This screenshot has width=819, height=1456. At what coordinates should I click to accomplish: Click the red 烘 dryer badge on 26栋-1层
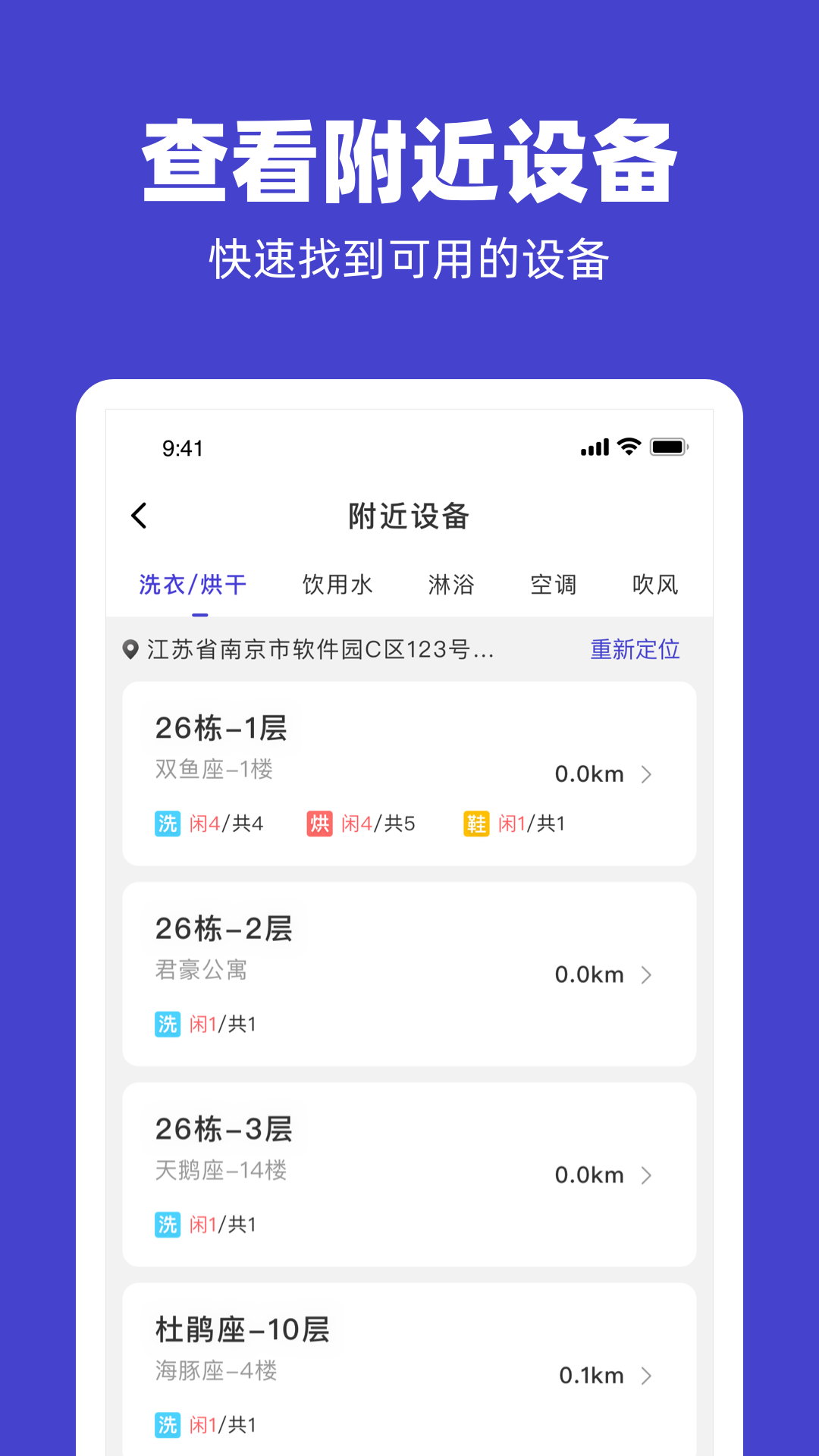(x=319, y=823)
